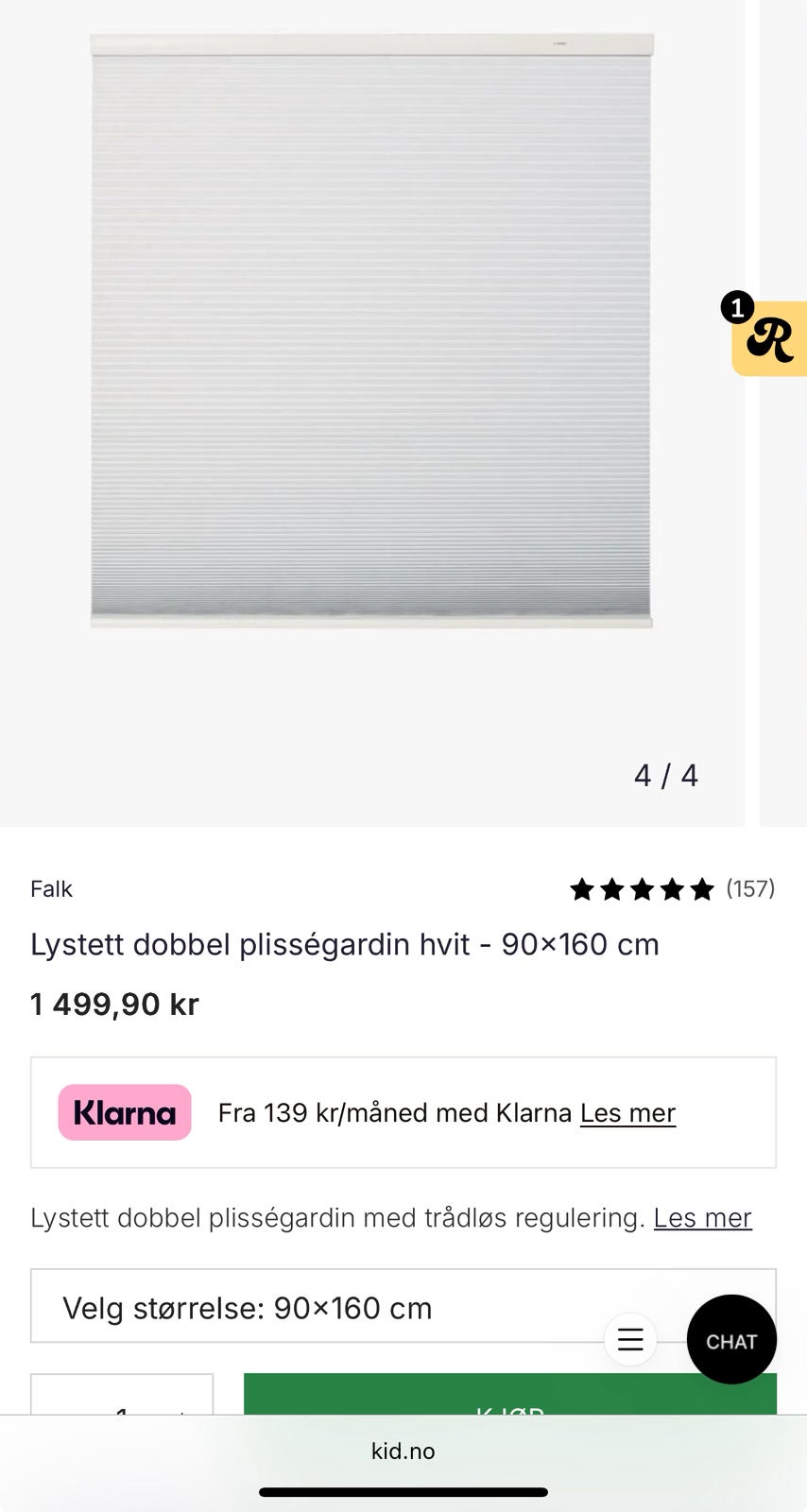Select the Falk brand name
807x1512 pixels.
pos(51,888)
